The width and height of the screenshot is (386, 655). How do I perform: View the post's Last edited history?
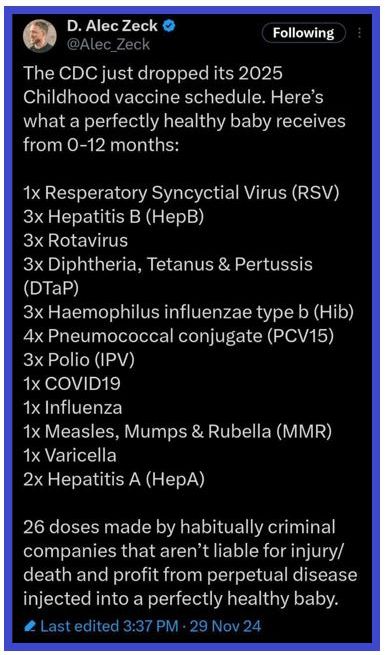point(143,626)
